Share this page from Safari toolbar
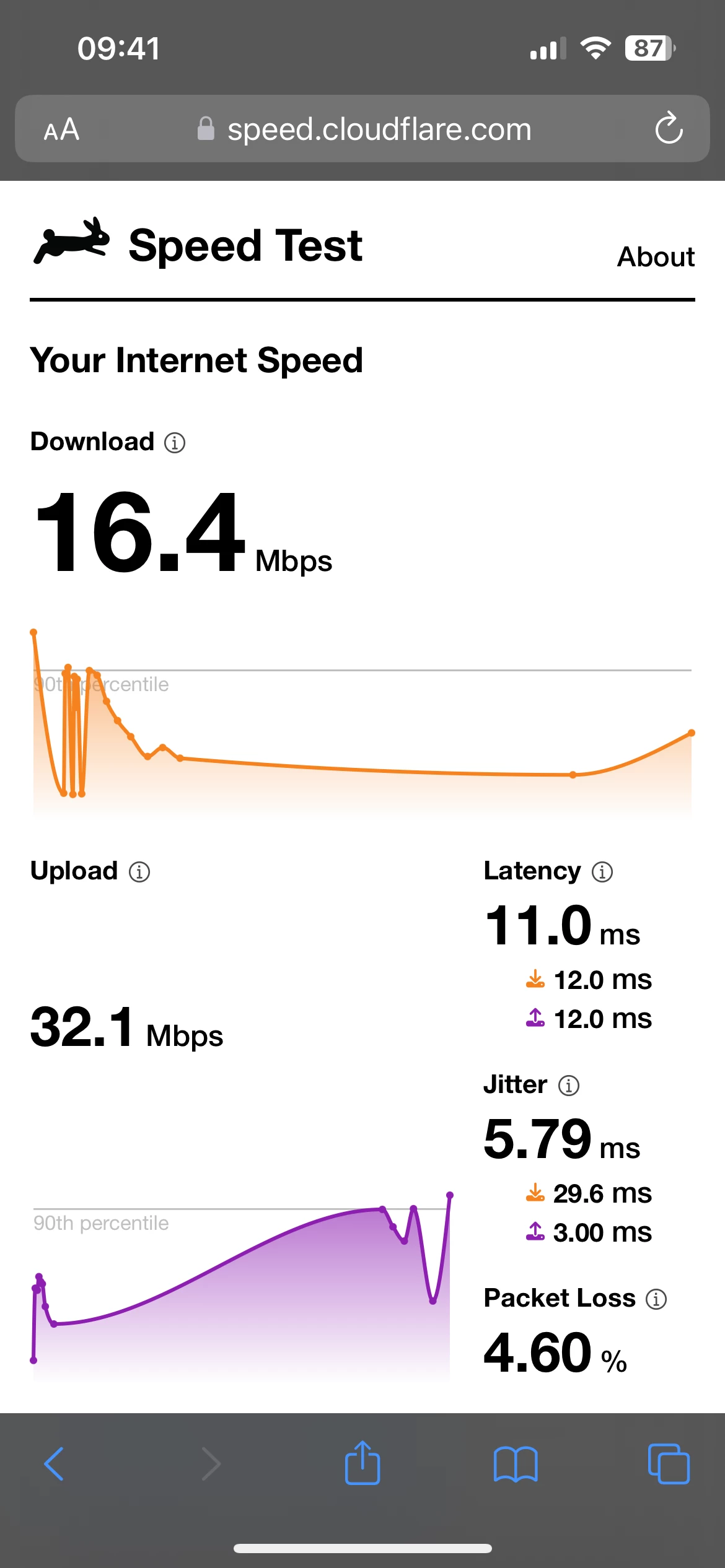 tap(362, 1463)
